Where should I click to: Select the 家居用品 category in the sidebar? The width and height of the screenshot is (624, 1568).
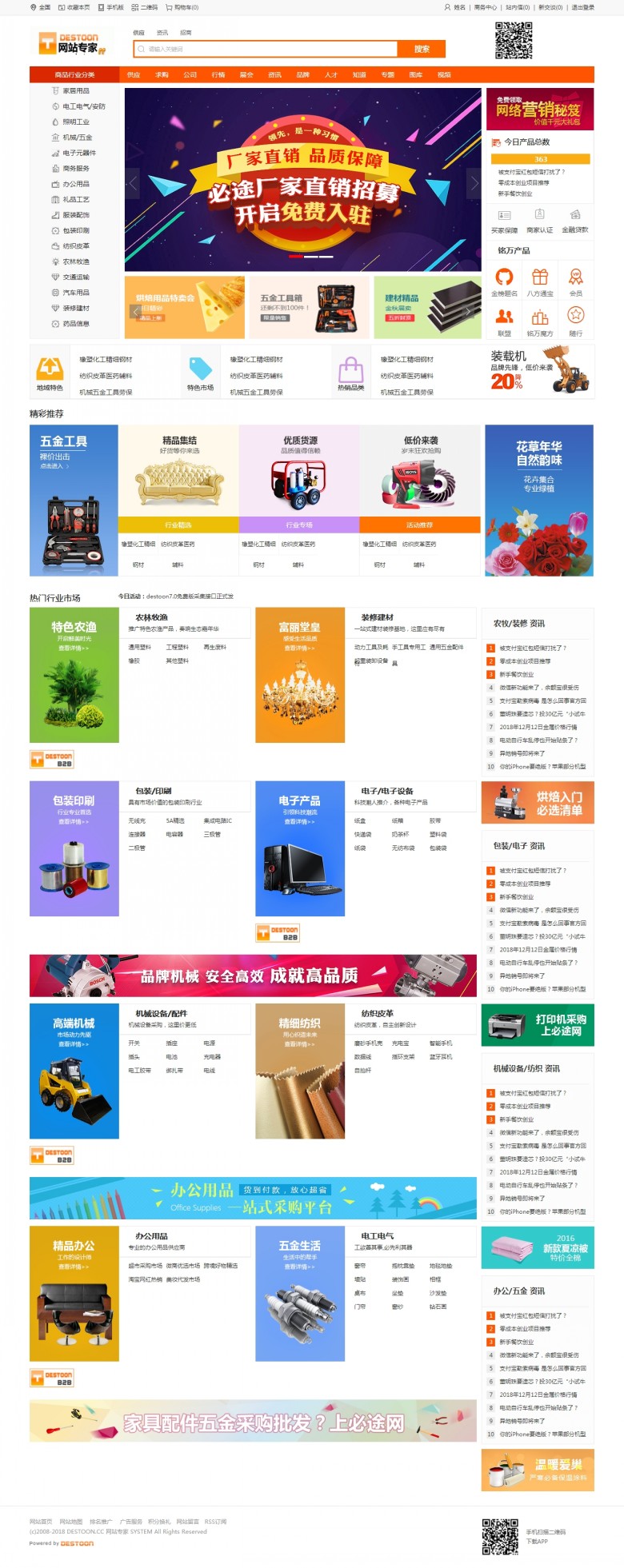pyautogui.click(x=76, y=91)
